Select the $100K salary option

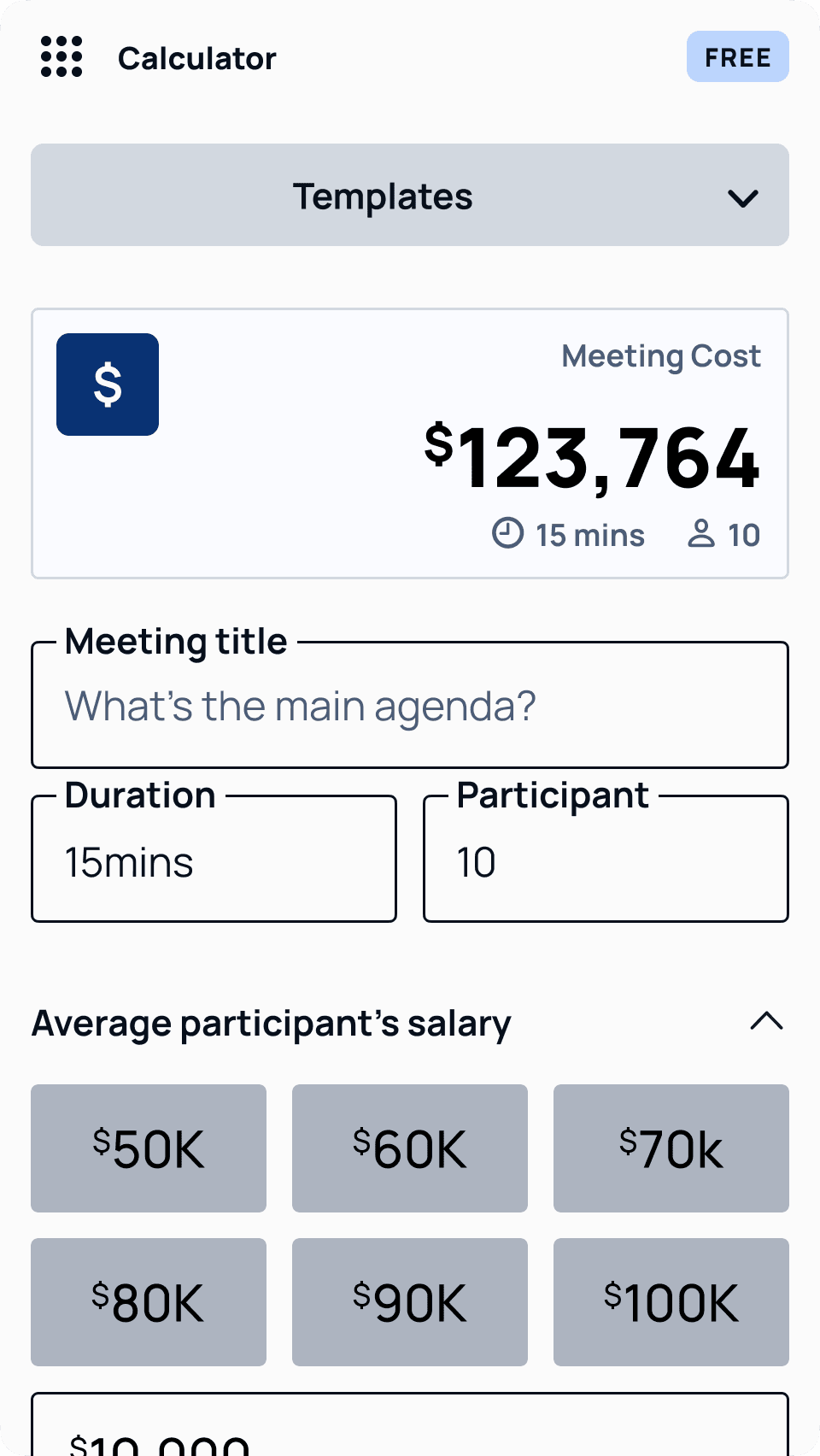click(671, 1301)
